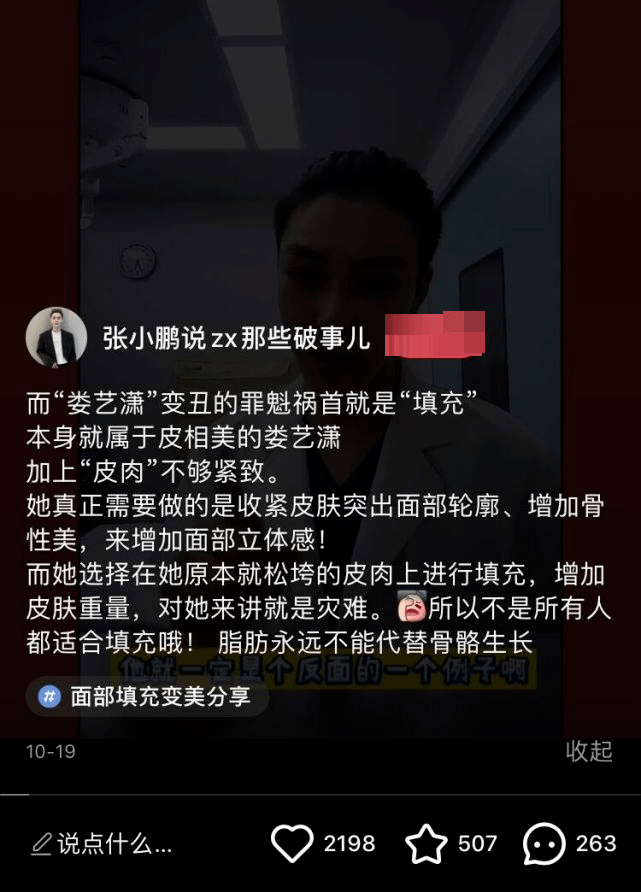
Task: Open the 面部填充变美分享 hashtag topic
Action: pyautogui.click(x=147, y=697)
